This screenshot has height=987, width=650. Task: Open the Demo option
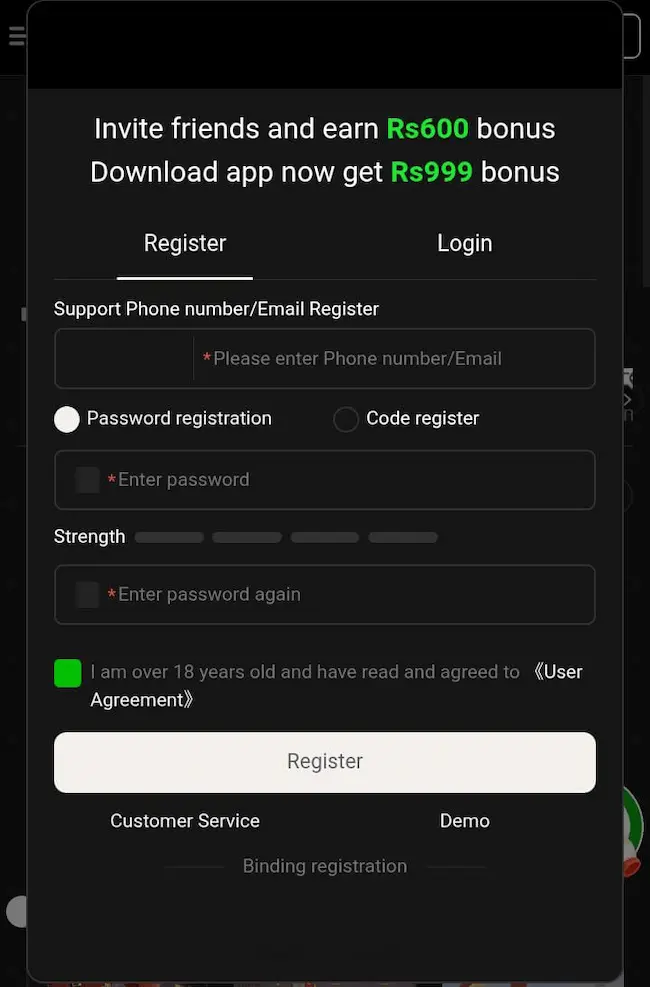click(464, 821)
